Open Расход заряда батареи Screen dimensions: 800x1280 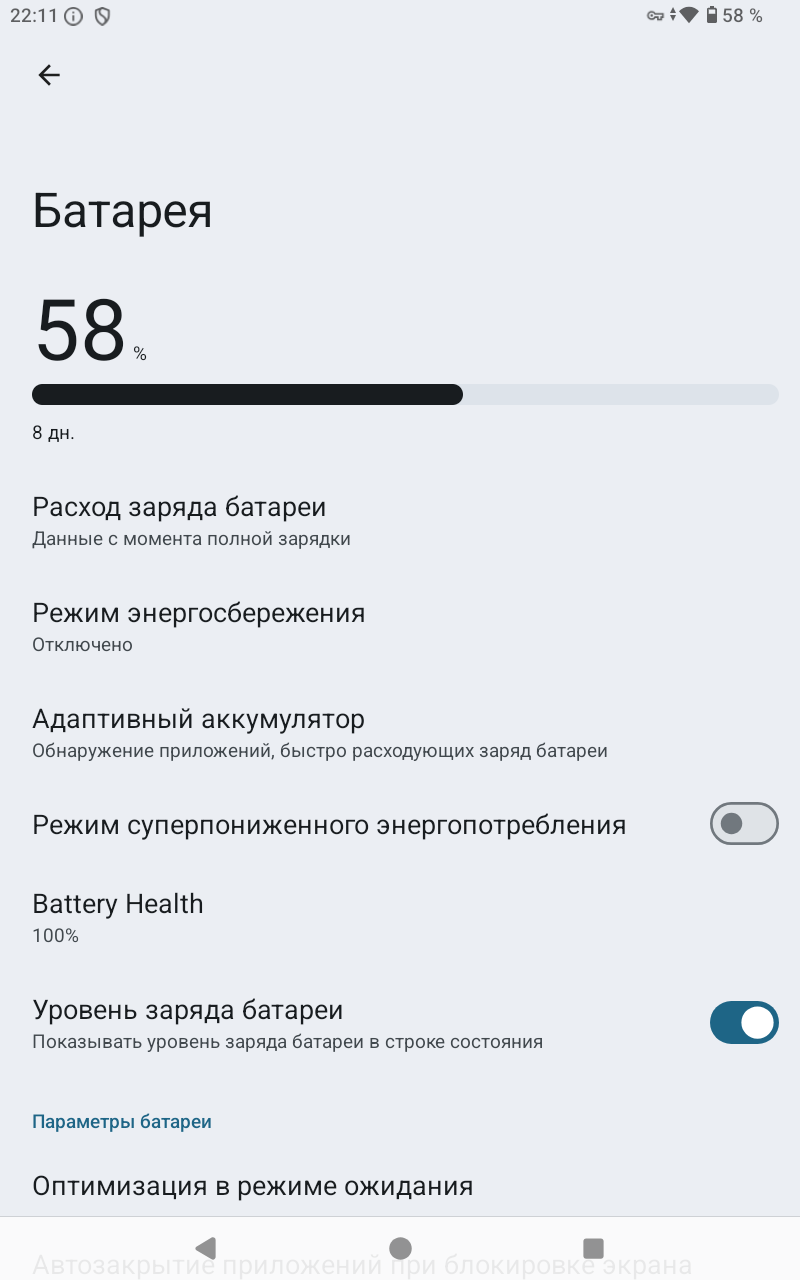coord(300,521)
